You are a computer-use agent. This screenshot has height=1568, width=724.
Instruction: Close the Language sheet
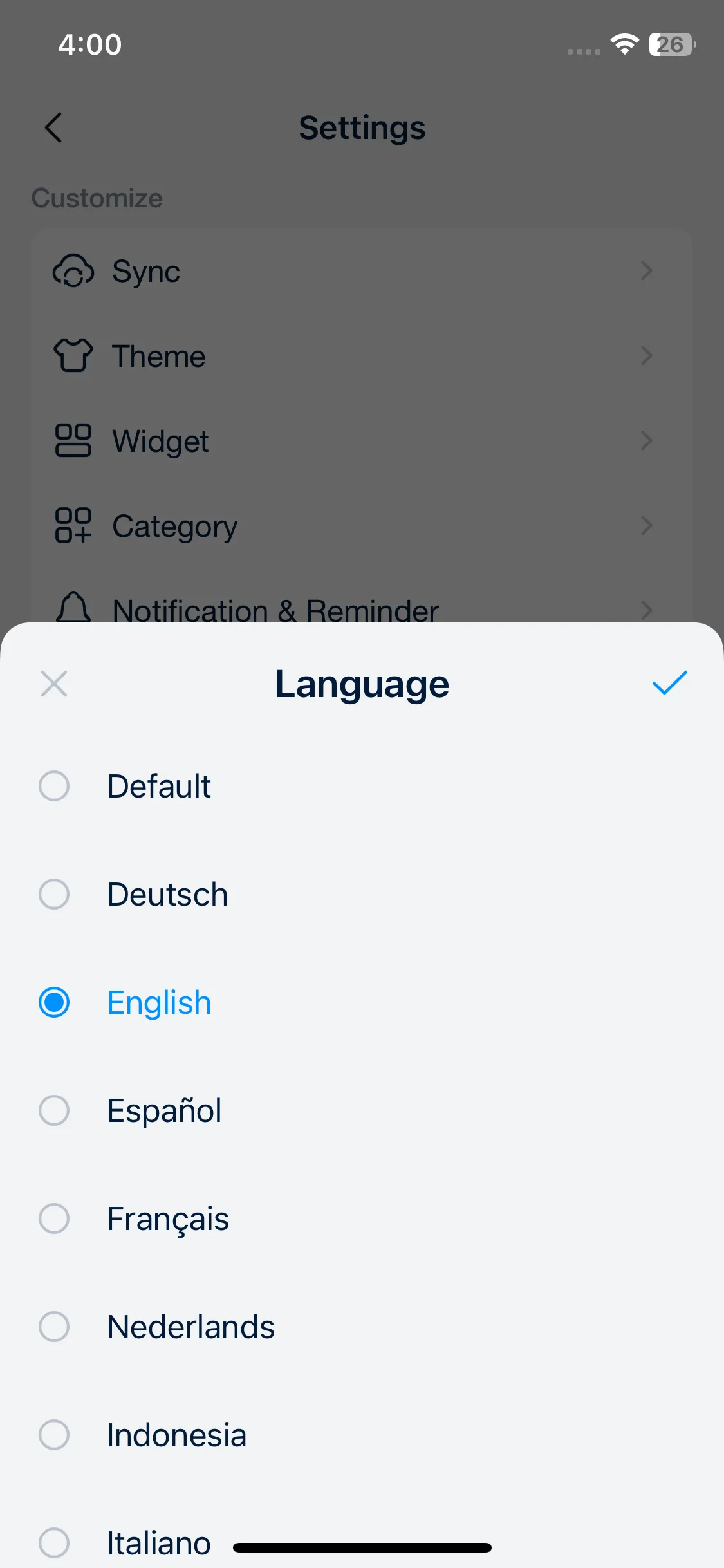[54, 684]
